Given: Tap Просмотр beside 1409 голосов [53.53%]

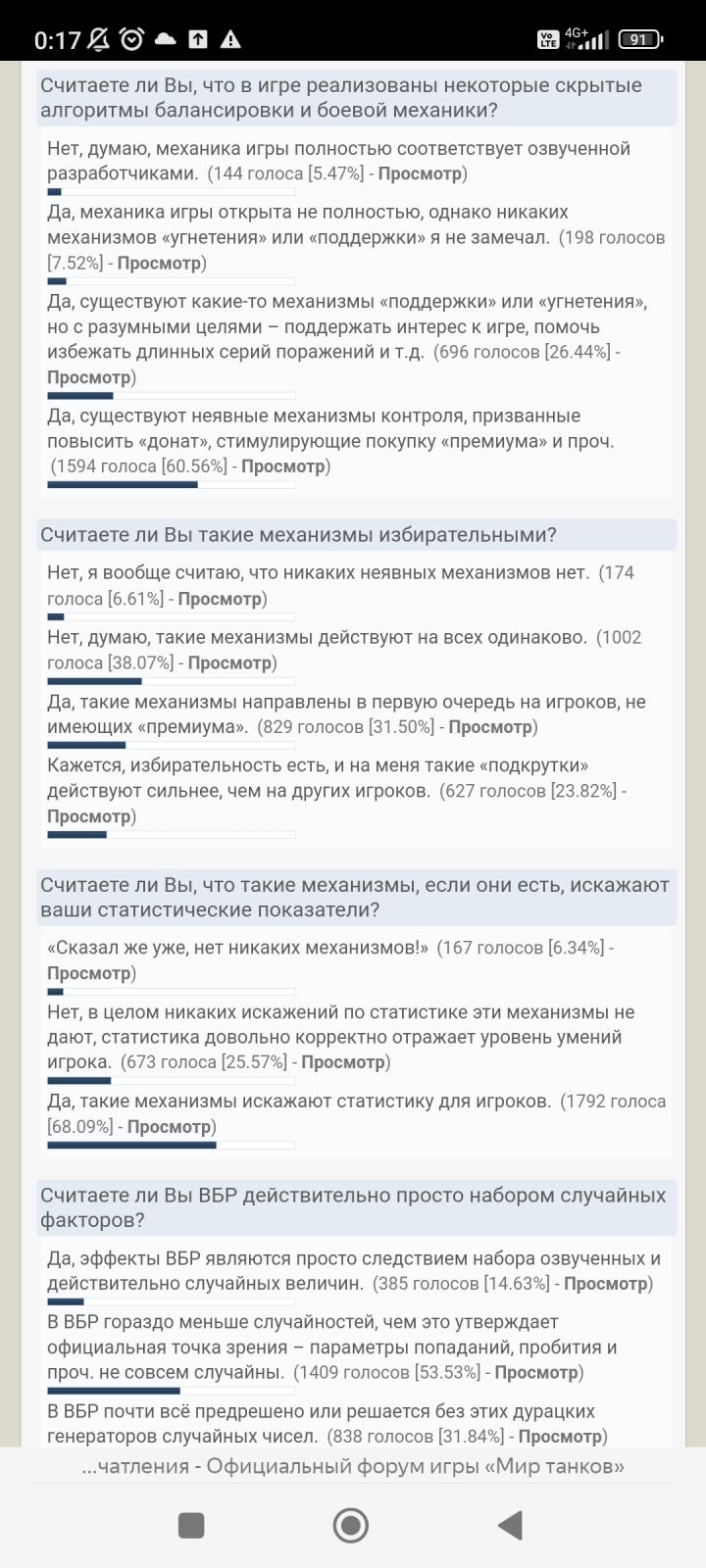Looking at the screenshot, I should click(x=535, y=1373).
